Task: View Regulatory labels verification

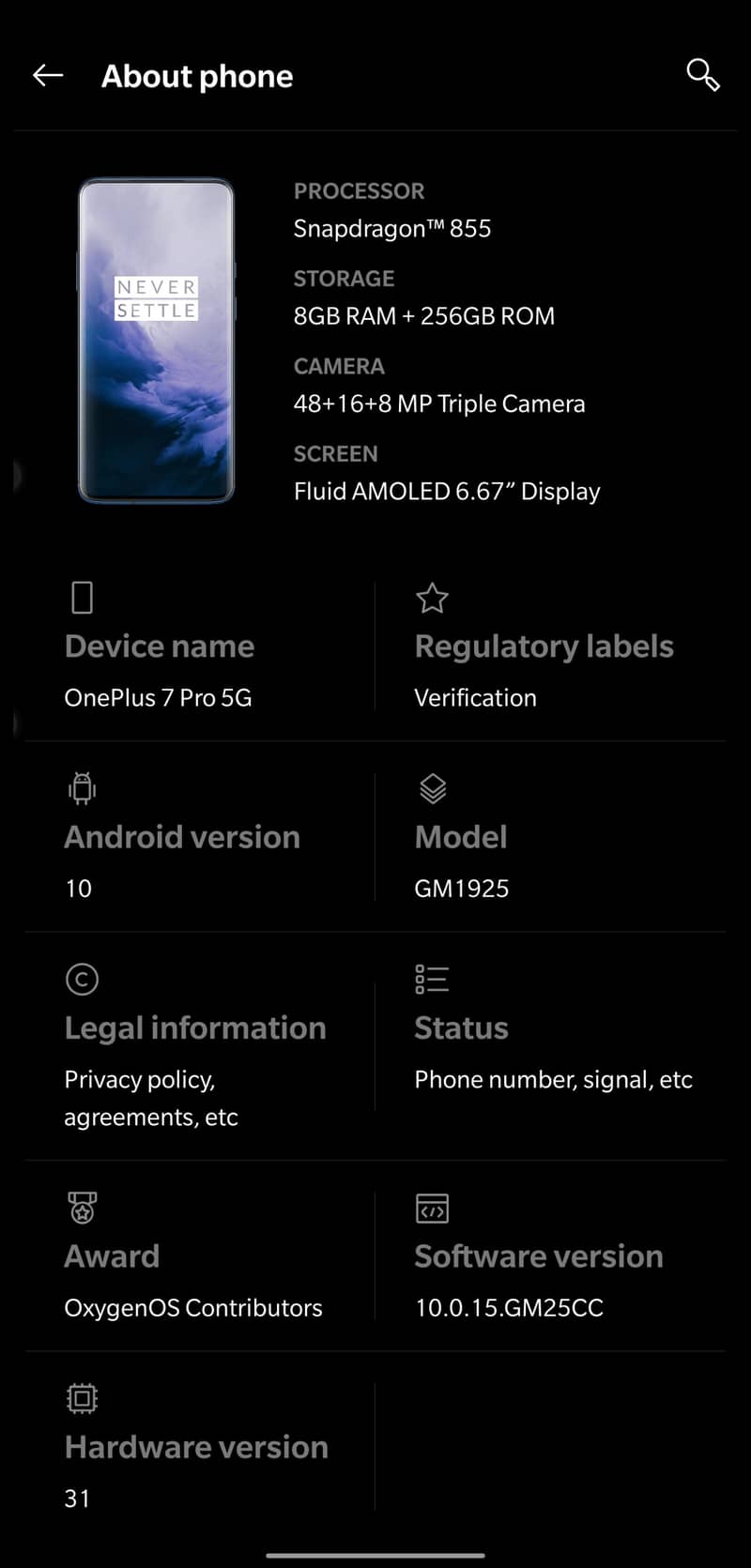Action: [544, 646]
